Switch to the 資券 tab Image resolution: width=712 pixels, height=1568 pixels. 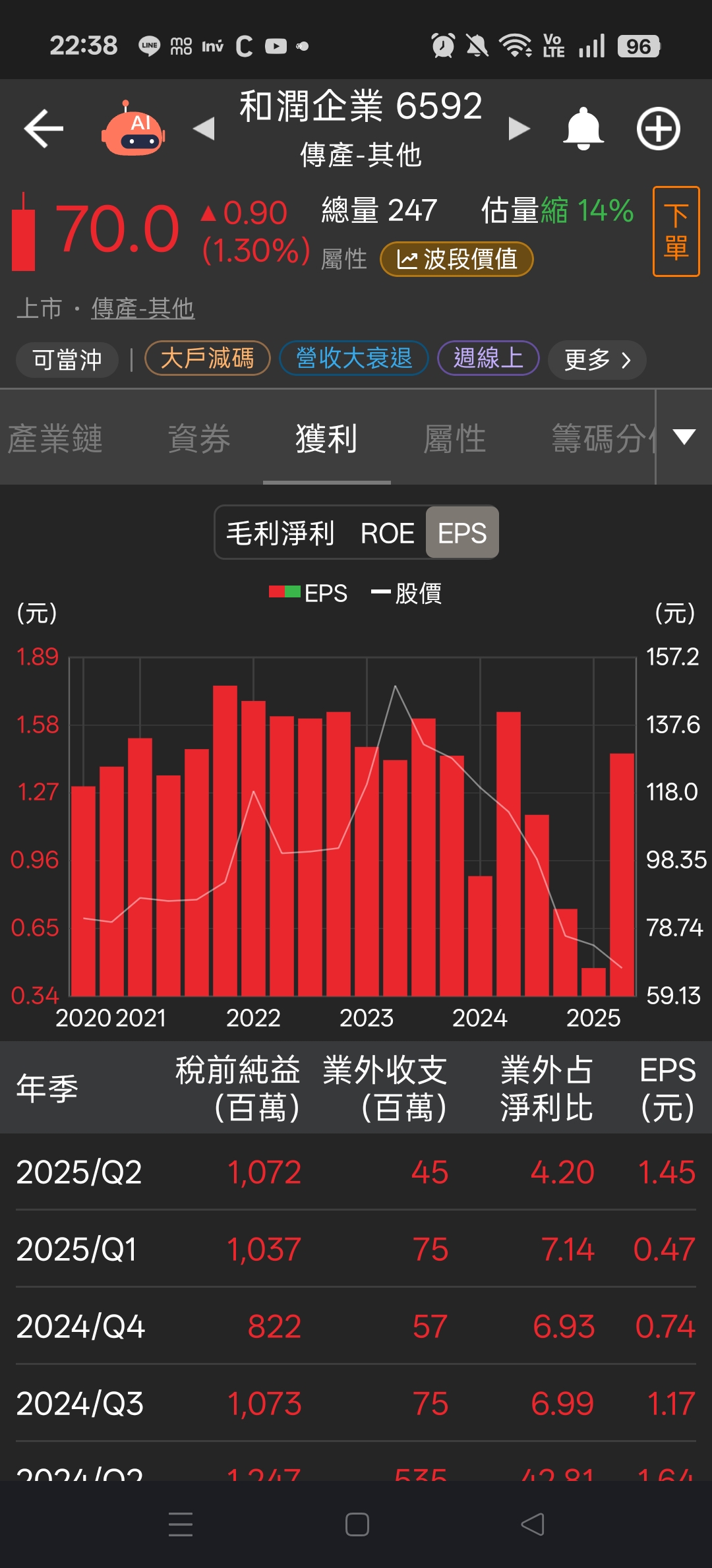click(x=198, y=438)
